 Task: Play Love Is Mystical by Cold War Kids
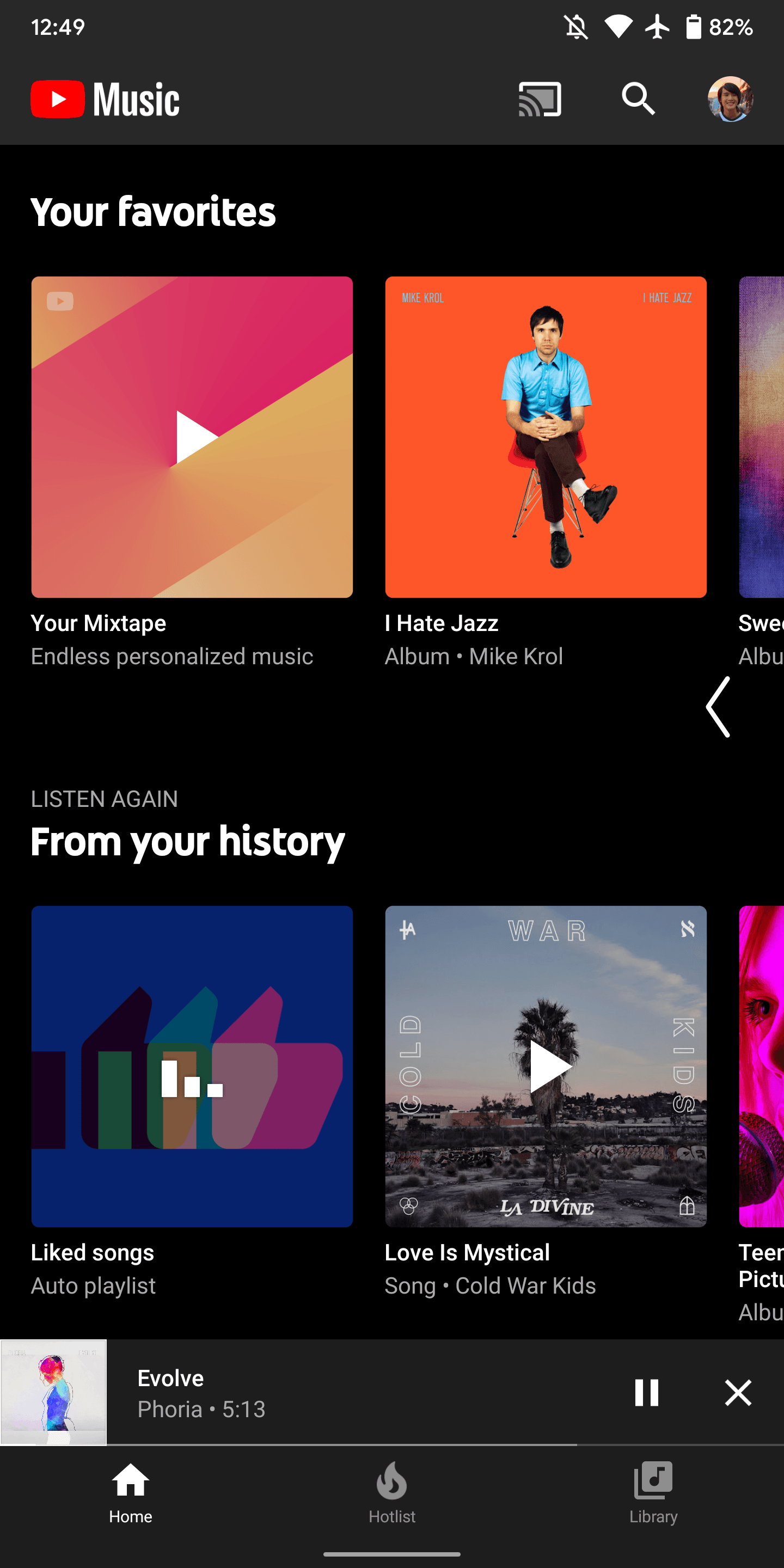(546, 1067)
